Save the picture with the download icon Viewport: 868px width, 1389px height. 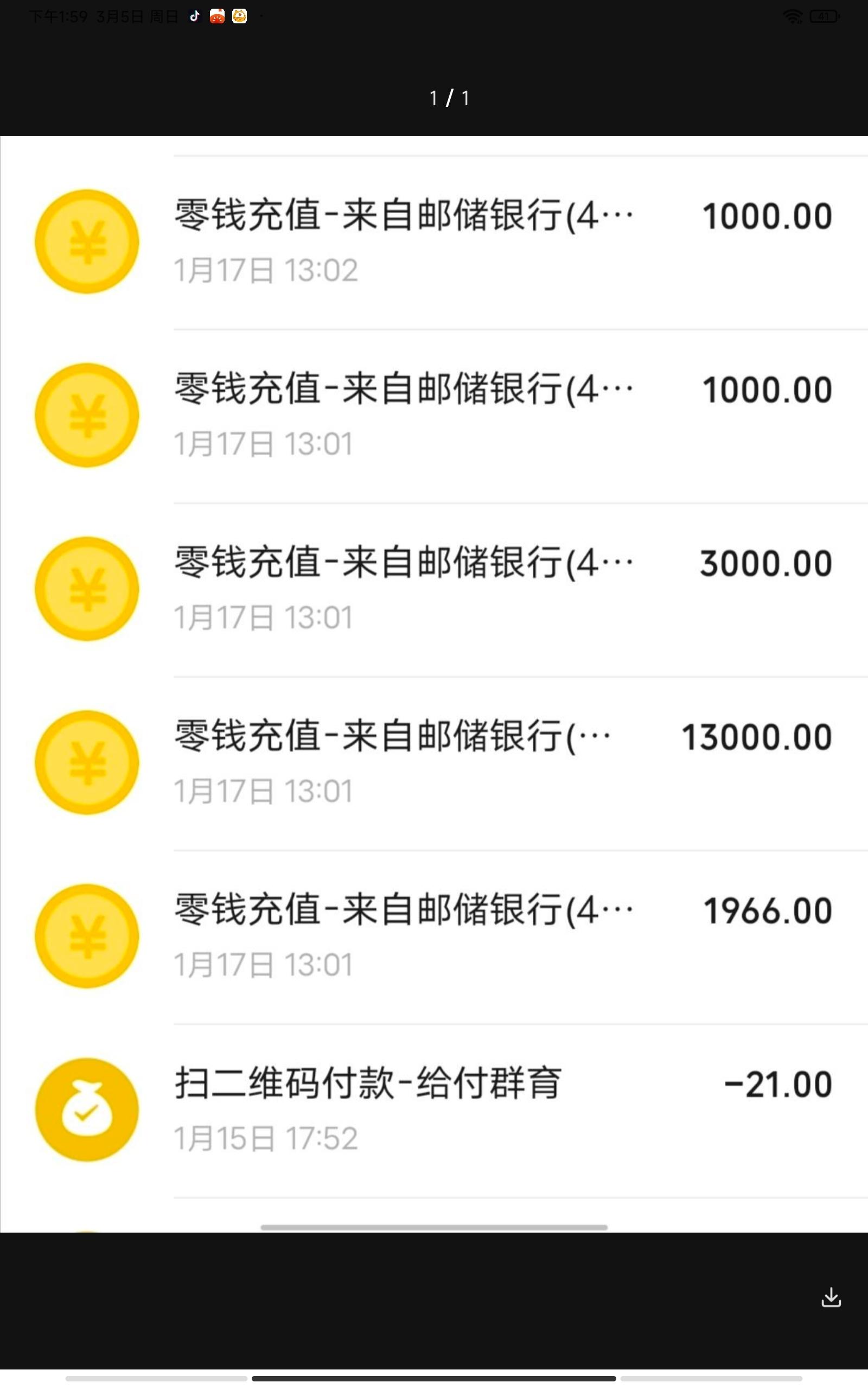(x=831, y=1297)
